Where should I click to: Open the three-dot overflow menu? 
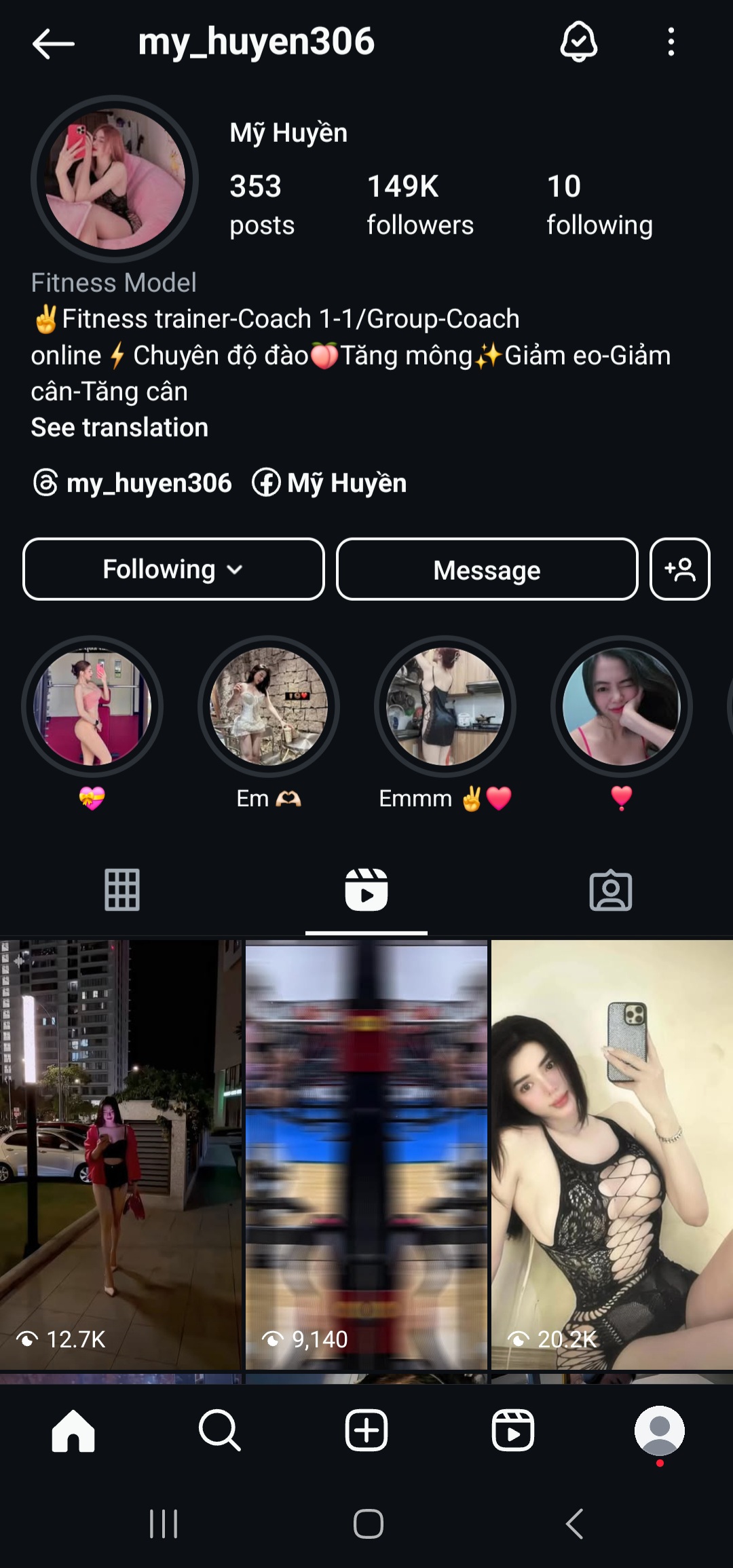tap(671, 42)
